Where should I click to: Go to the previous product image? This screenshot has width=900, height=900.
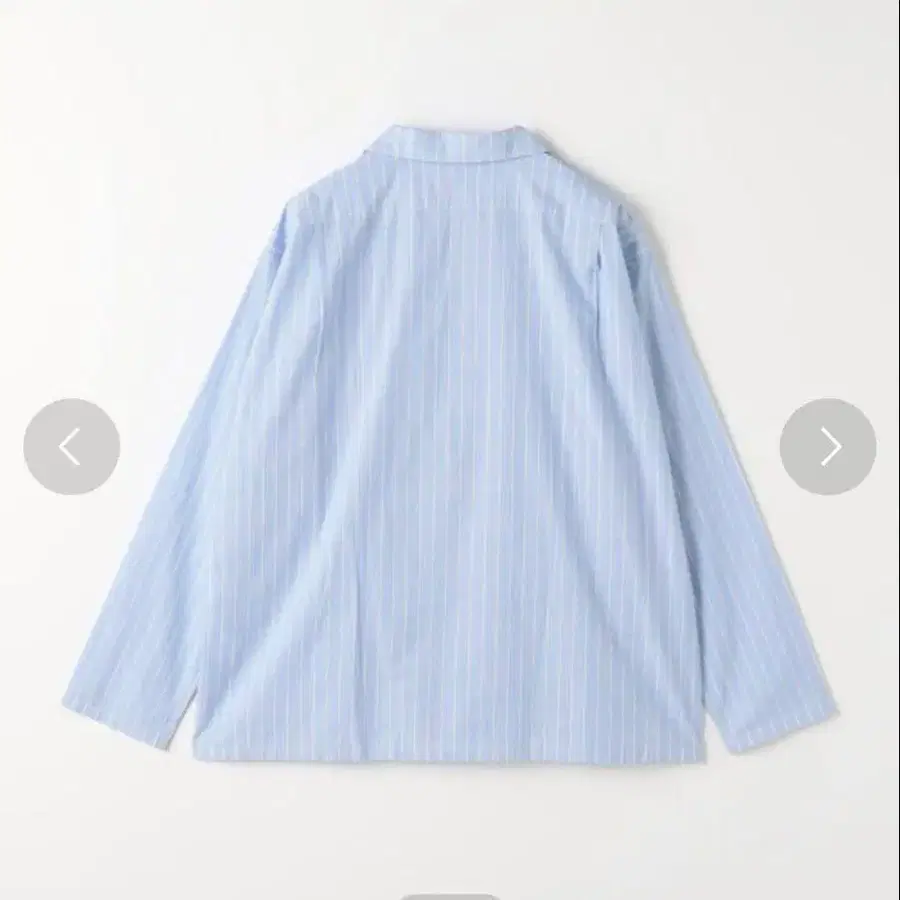click(x=71, y=447)
